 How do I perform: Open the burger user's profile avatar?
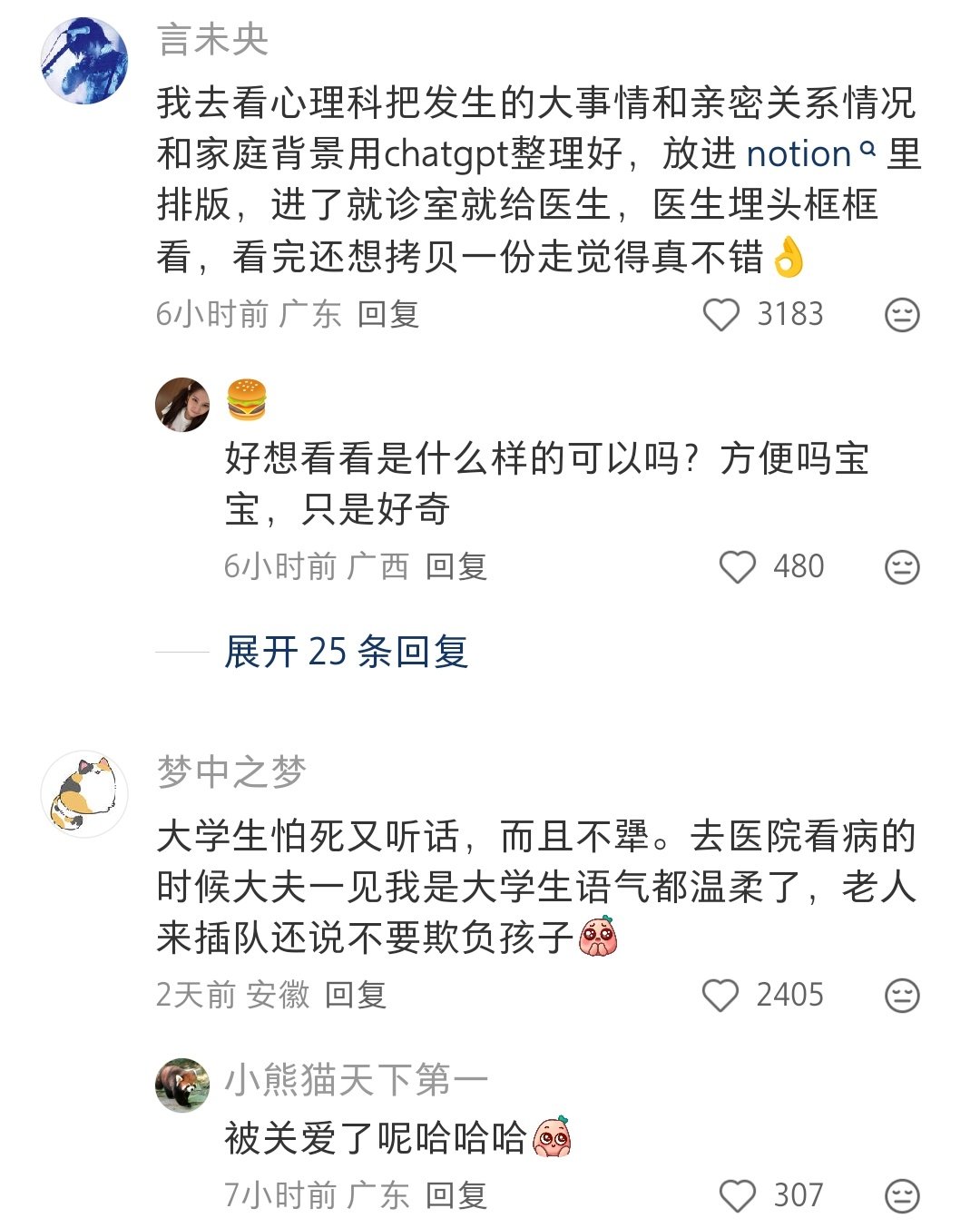point(182,405)
